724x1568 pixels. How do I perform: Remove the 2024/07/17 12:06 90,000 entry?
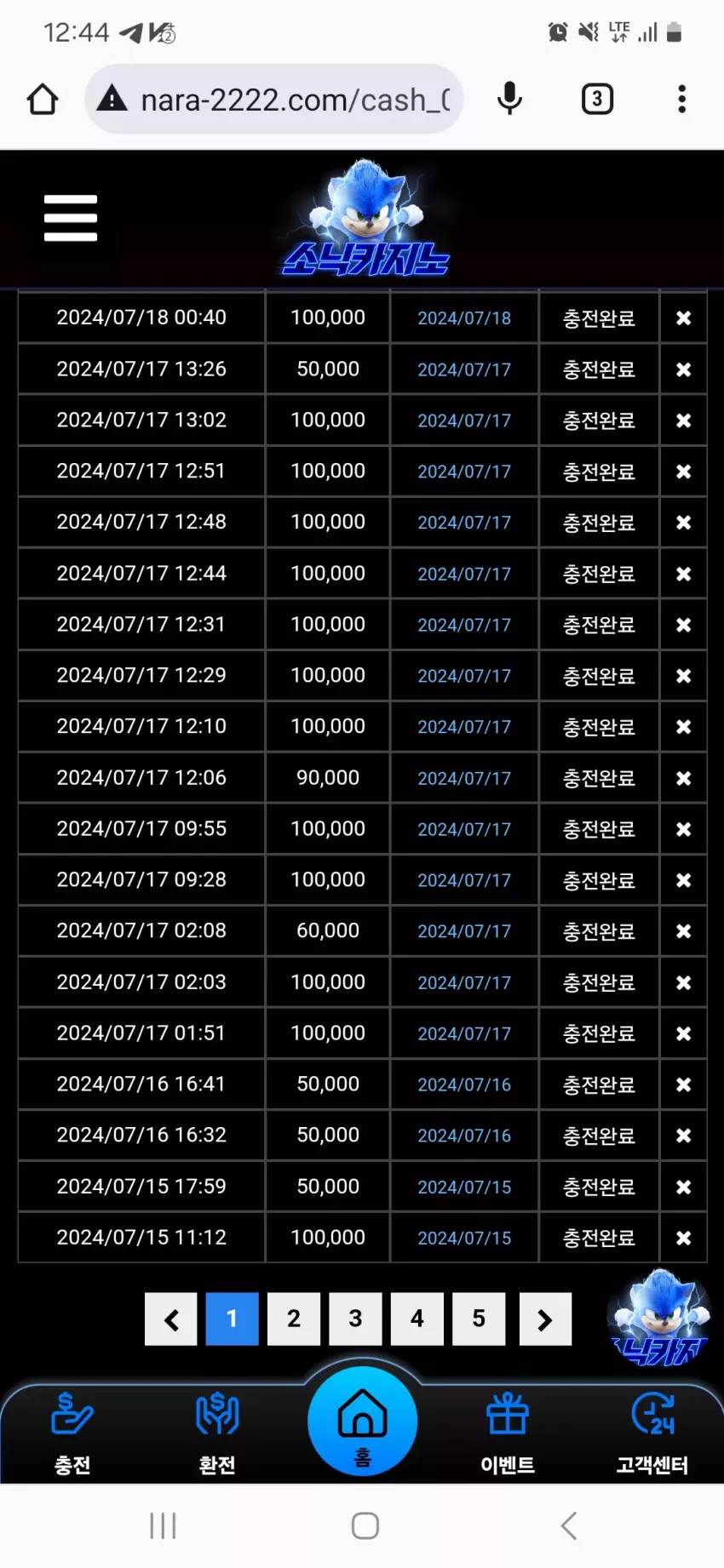(x=683, y=778)
